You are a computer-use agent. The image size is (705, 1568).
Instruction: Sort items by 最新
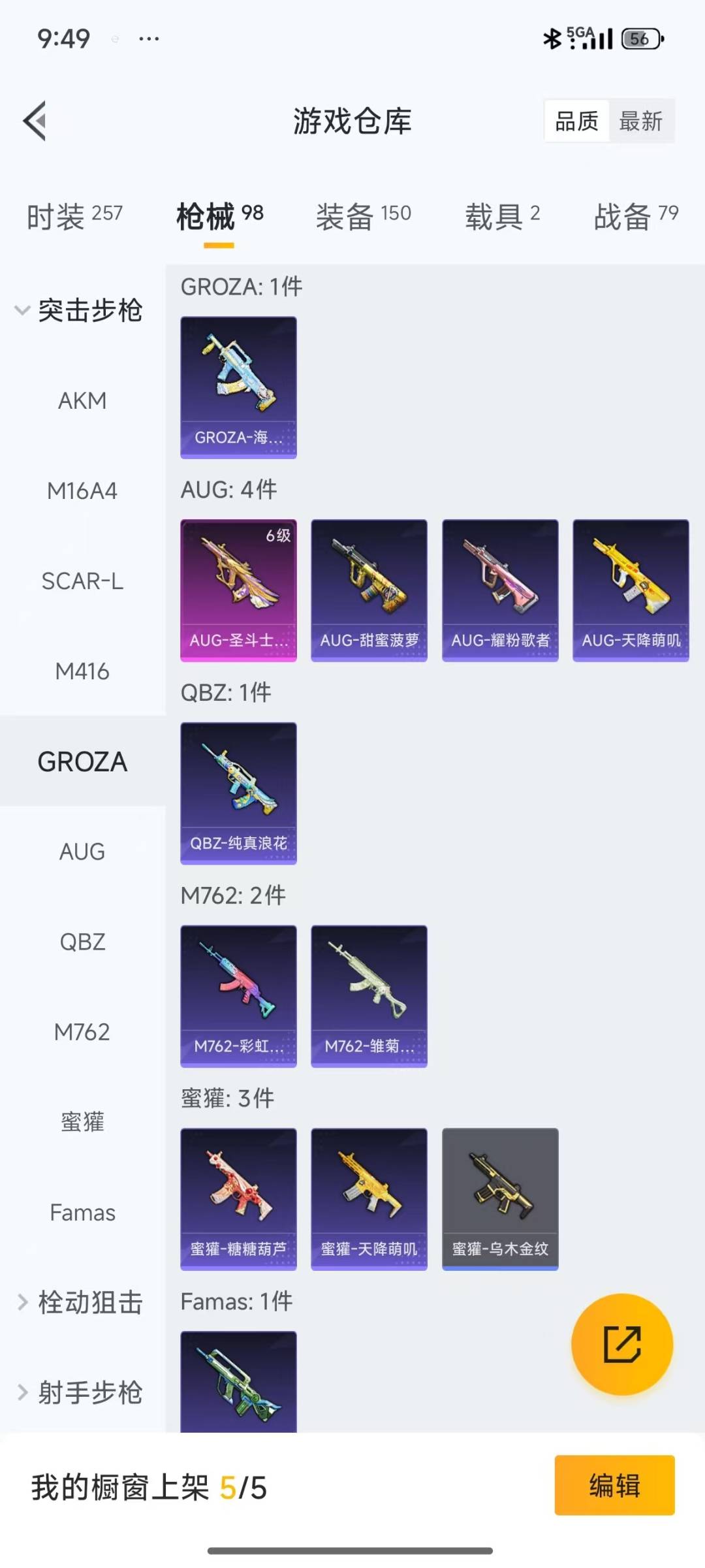[640, 121]
